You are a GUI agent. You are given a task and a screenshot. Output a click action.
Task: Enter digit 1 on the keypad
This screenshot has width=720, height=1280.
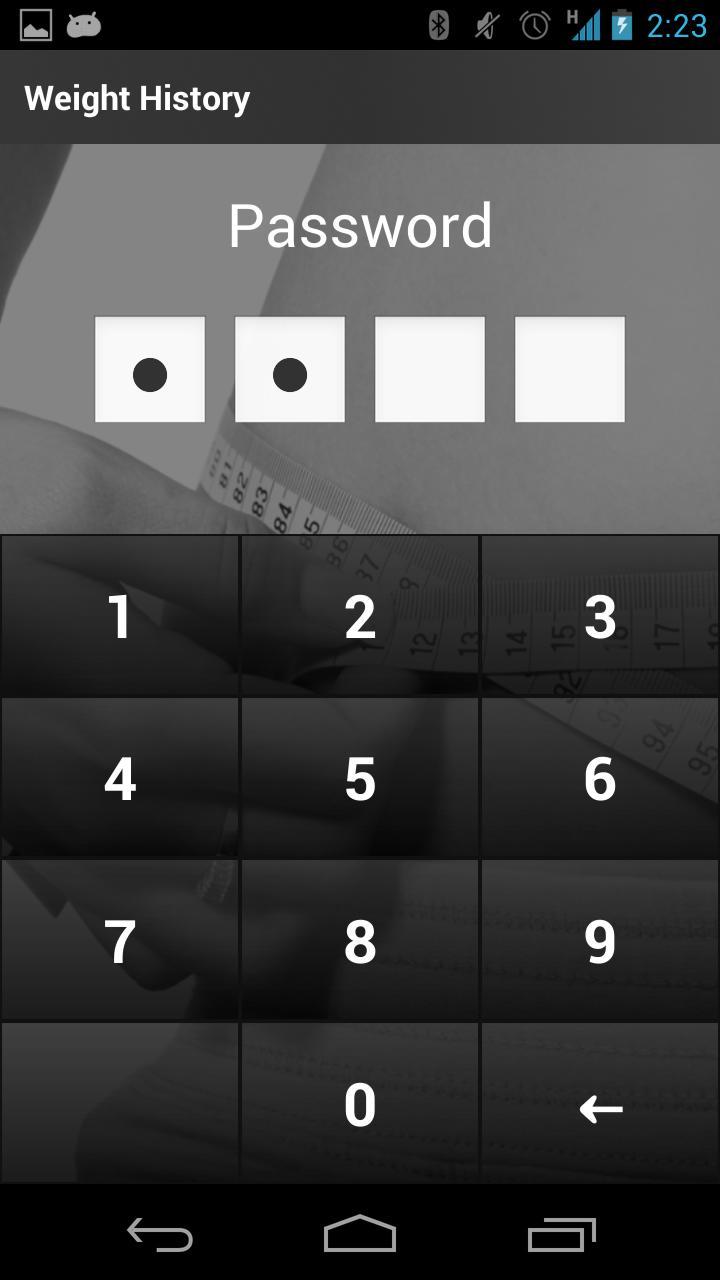click(120, 616)
